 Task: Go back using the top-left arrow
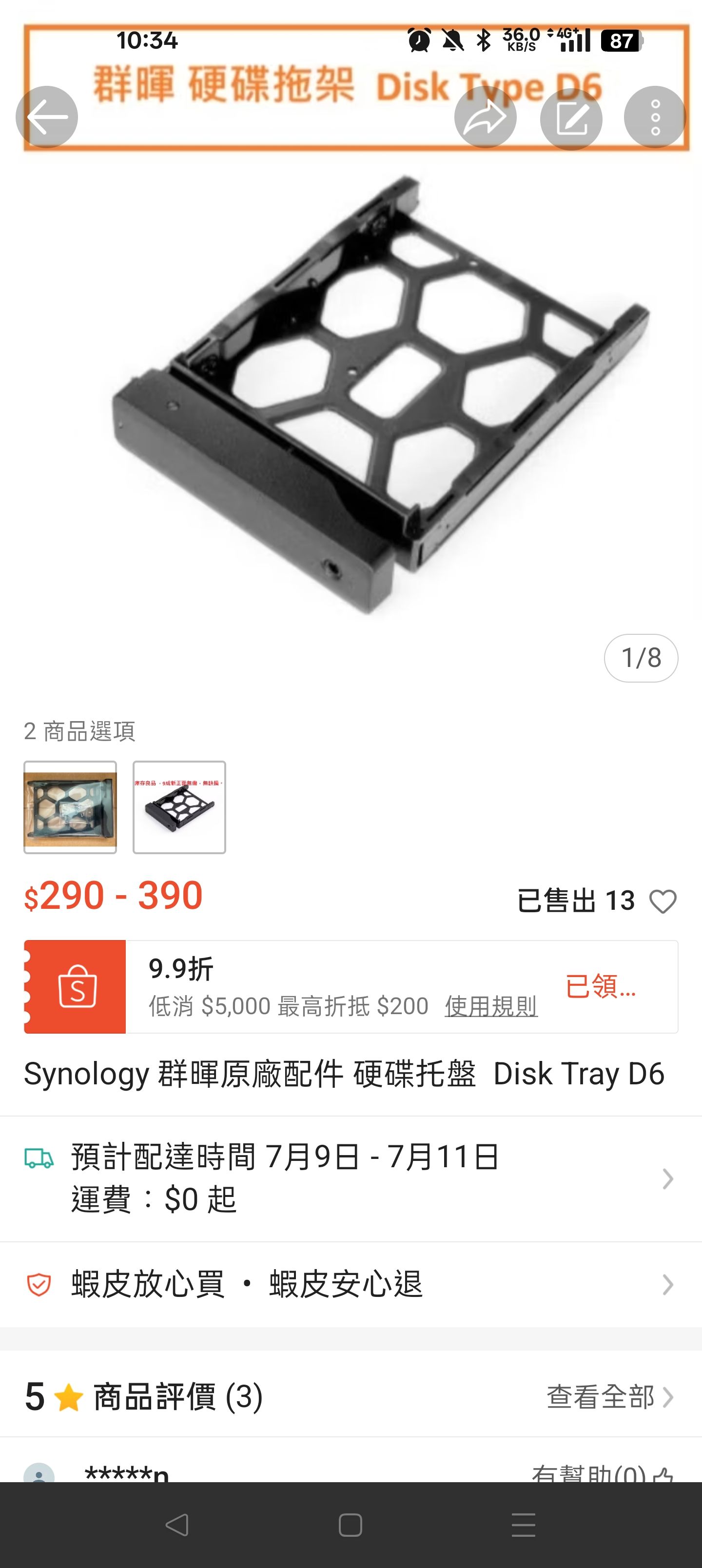click(47, 117)
